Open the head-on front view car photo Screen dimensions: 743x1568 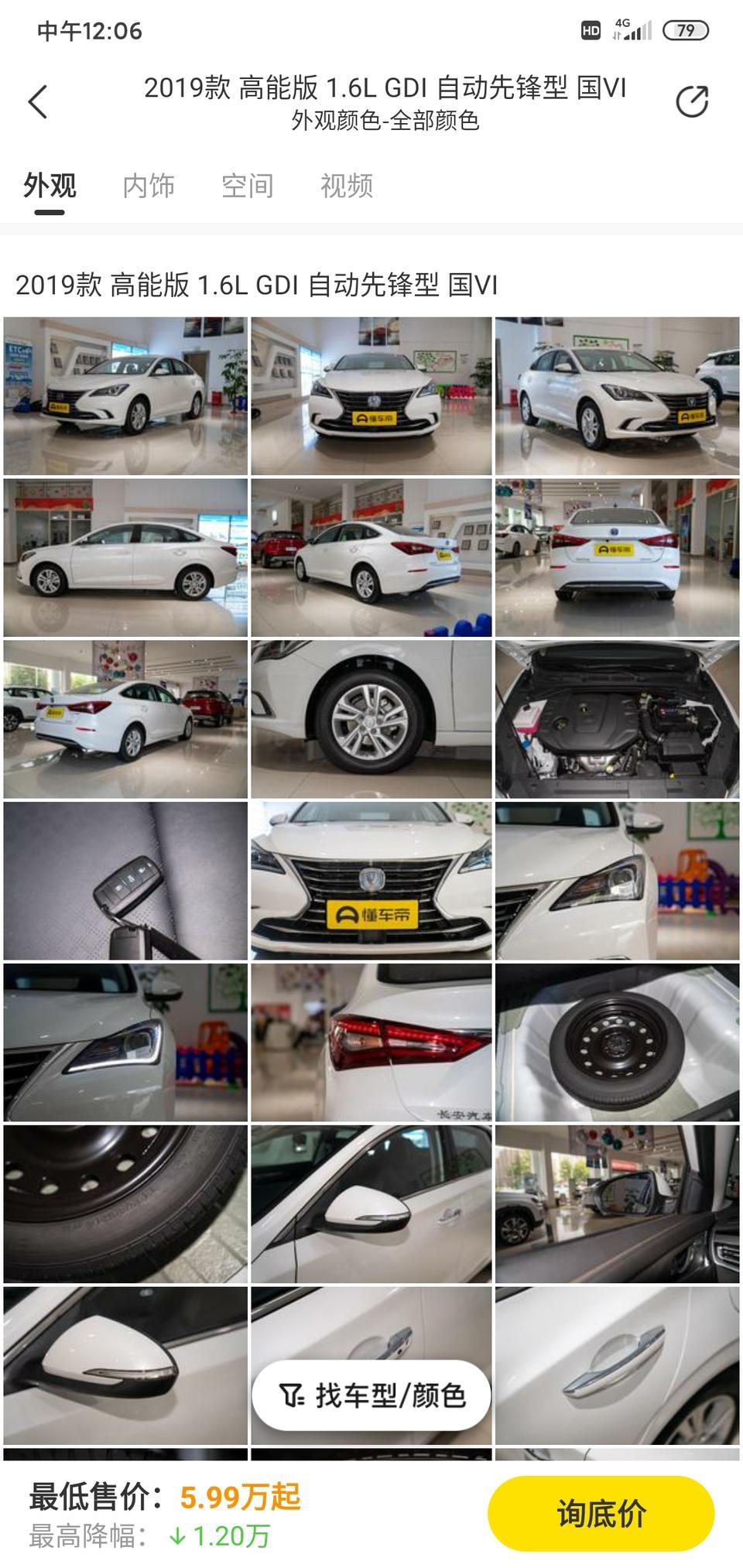point(371,395)
